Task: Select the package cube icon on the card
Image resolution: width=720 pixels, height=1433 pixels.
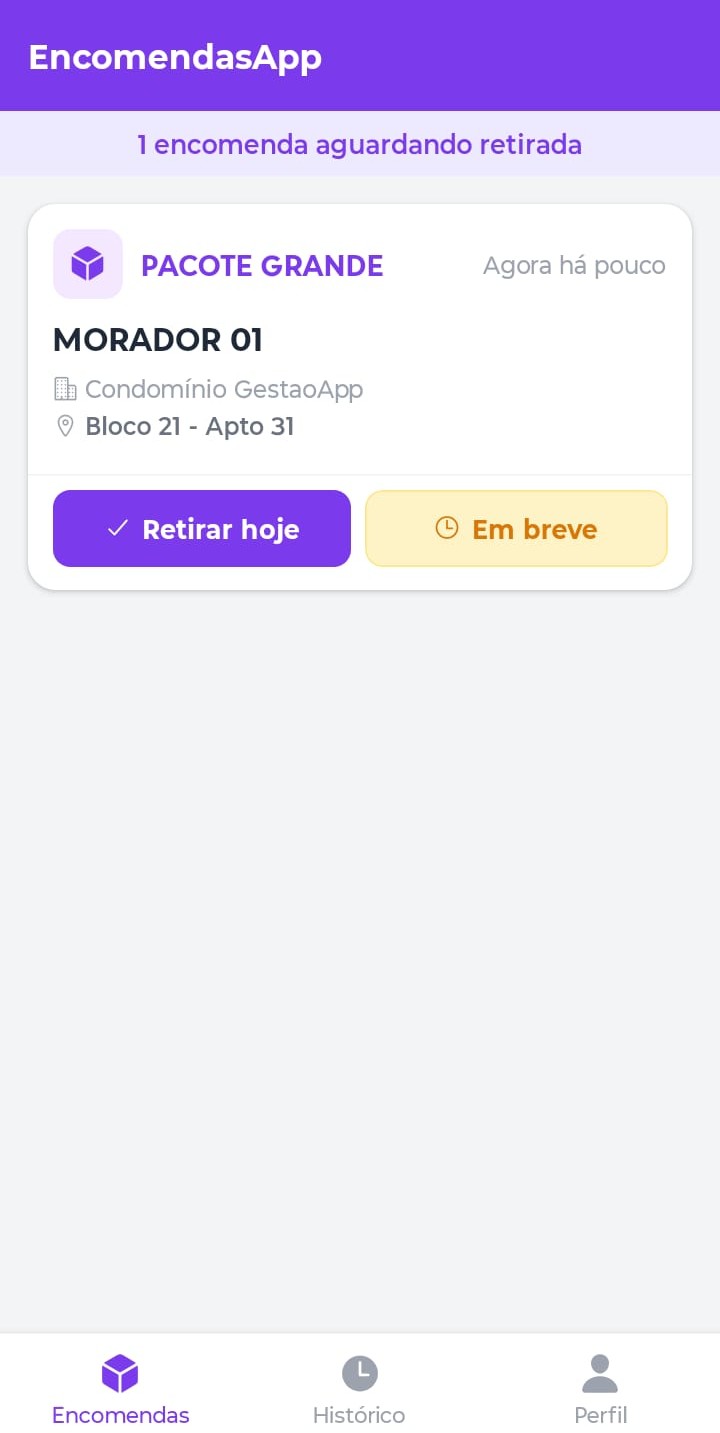Action: point(87,263)
